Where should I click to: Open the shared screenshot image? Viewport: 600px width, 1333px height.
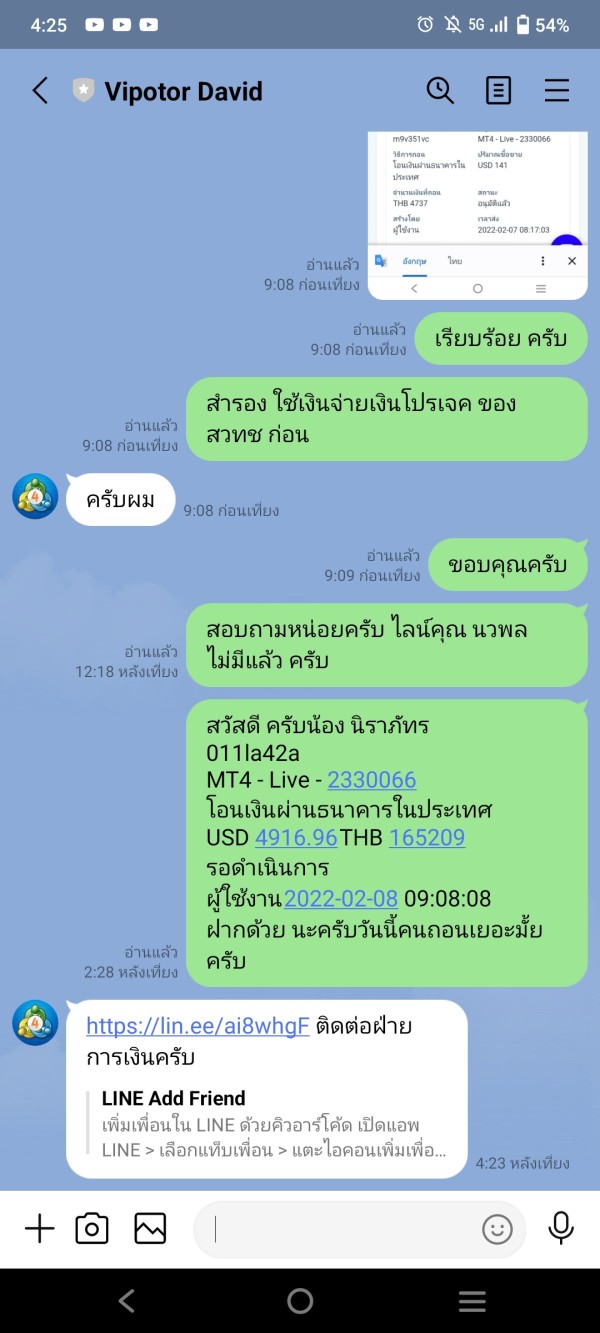[478, 215]
